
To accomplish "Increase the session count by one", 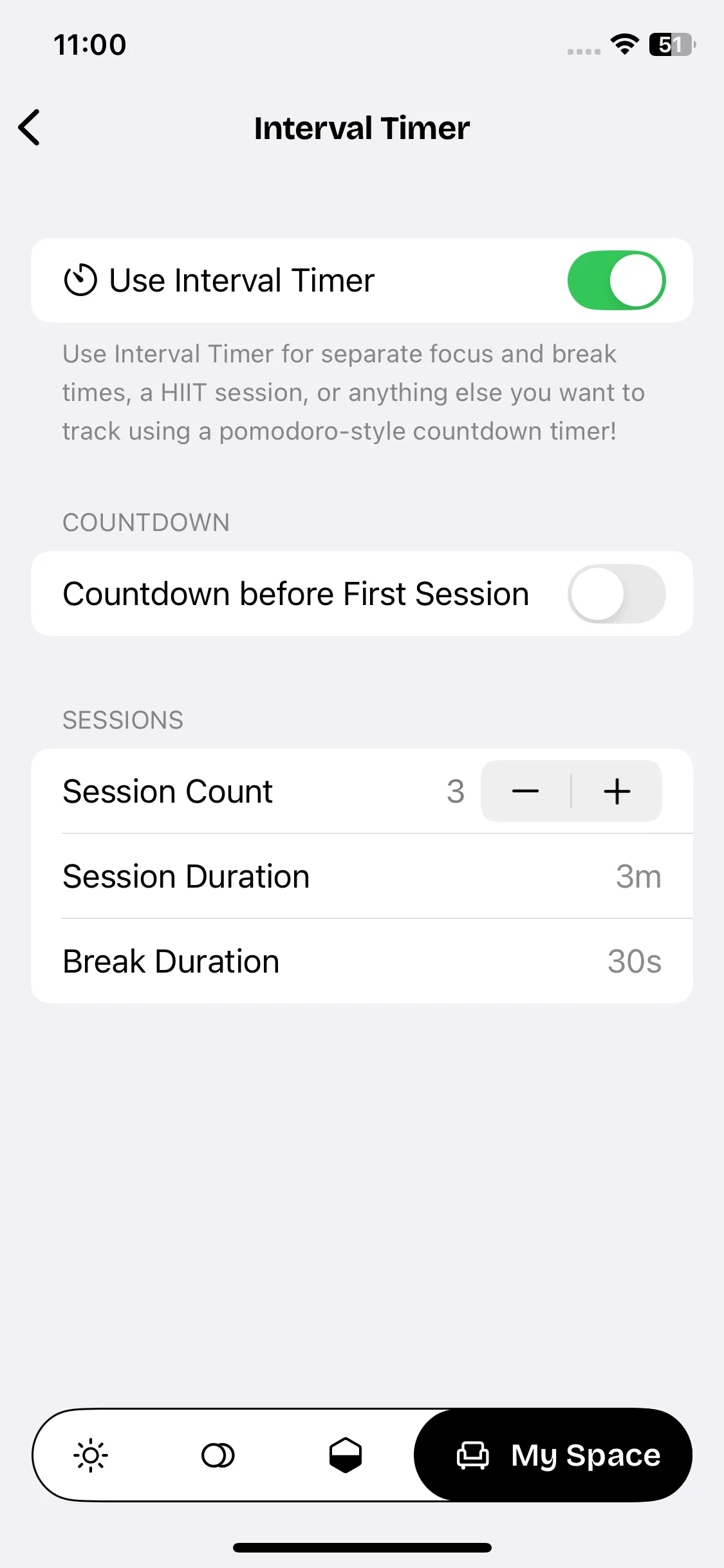I will pyautogui.click(x=617, y=791).
